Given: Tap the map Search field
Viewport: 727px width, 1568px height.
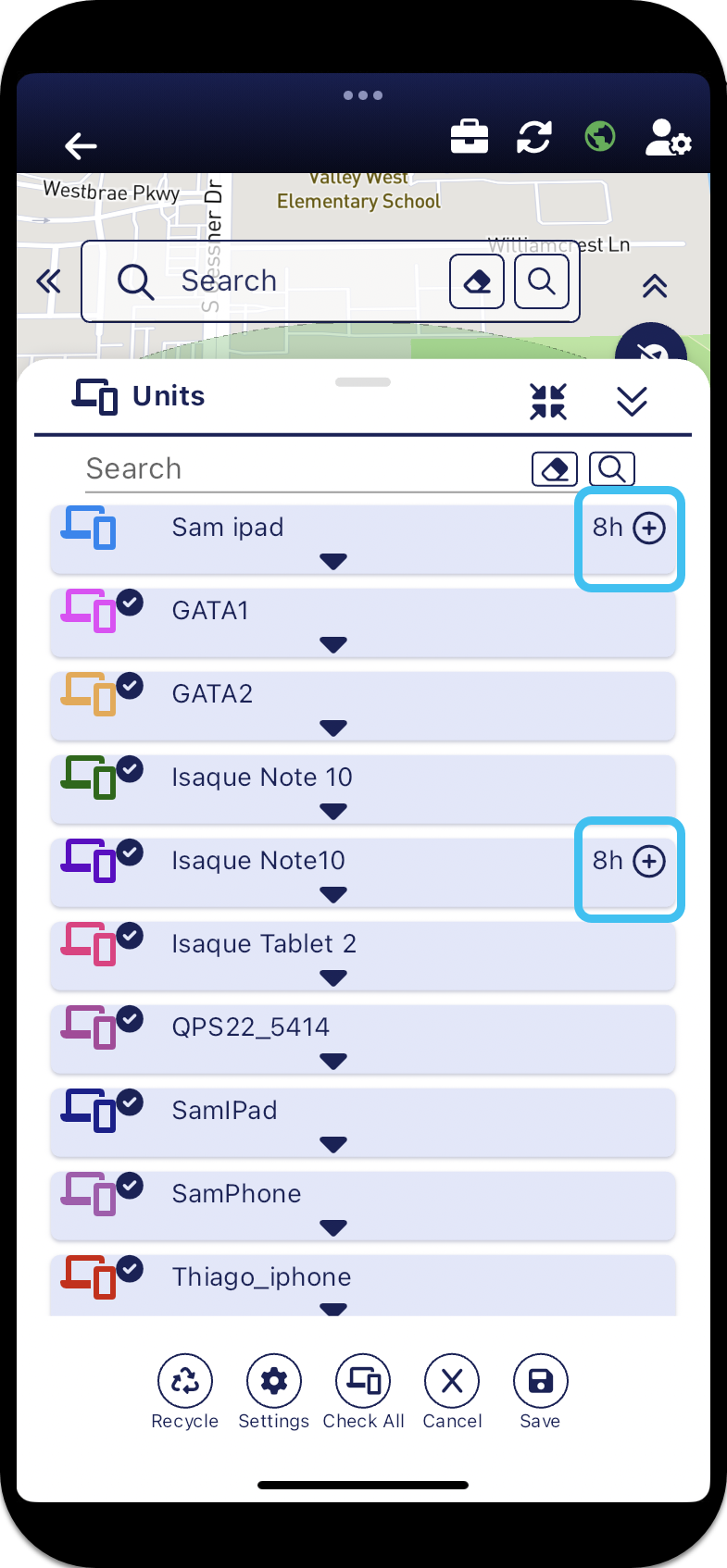Looking at the screenshot, I should tap(278, 280).
